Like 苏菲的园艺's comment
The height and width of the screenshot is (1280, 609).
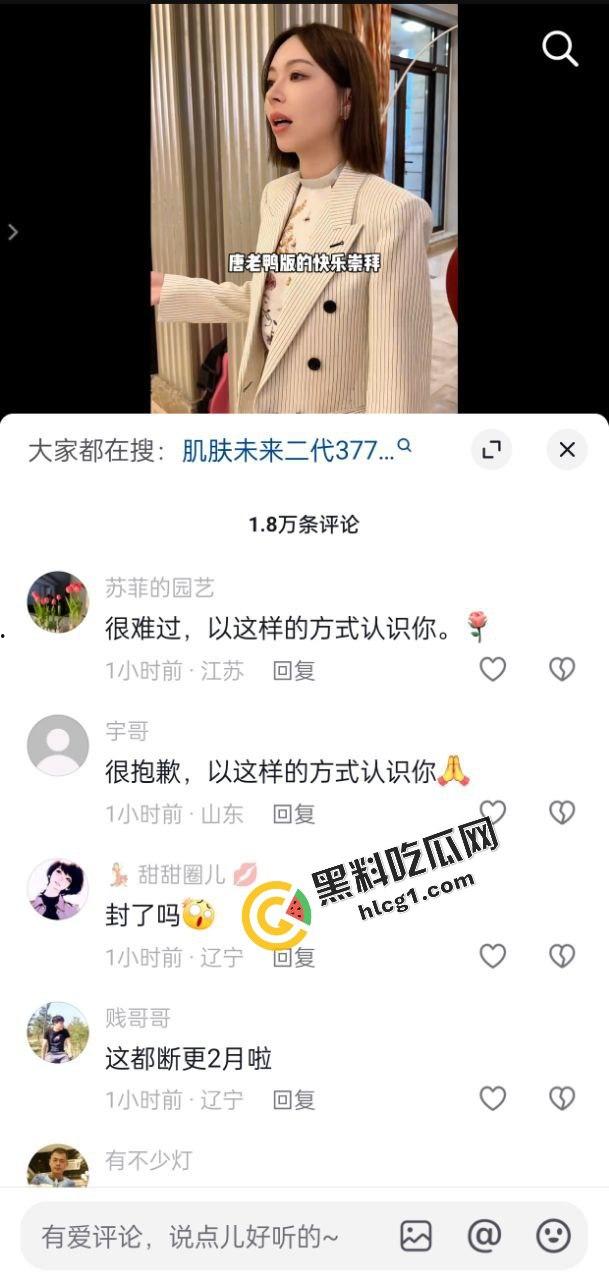click(493, 669)
